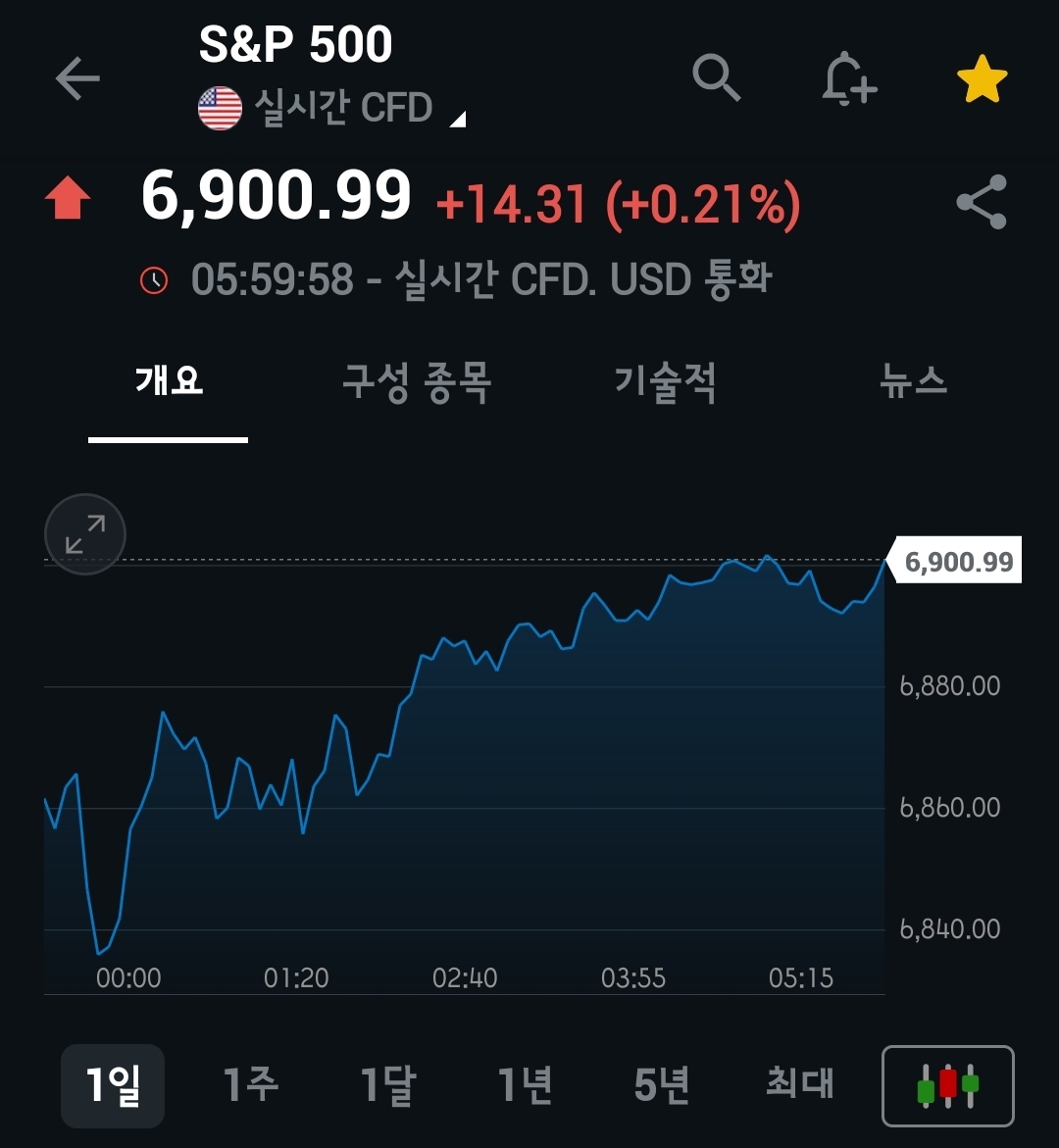Select the 1일 chart range
This screenshot has height=1148, width=1059.
(x=113, y=1086)
